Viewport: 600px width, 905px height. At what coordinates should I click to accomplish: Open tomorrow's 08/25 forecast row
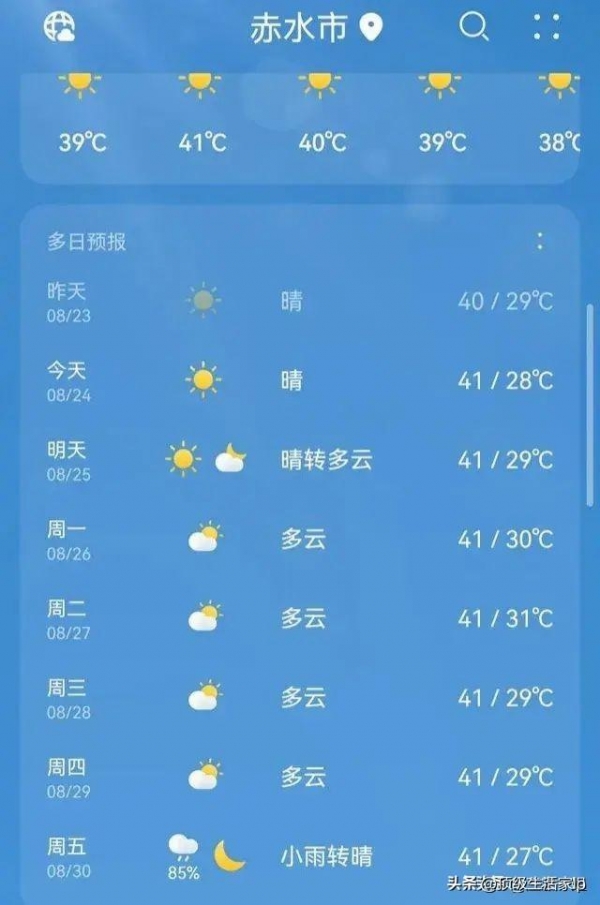[300, 460]
